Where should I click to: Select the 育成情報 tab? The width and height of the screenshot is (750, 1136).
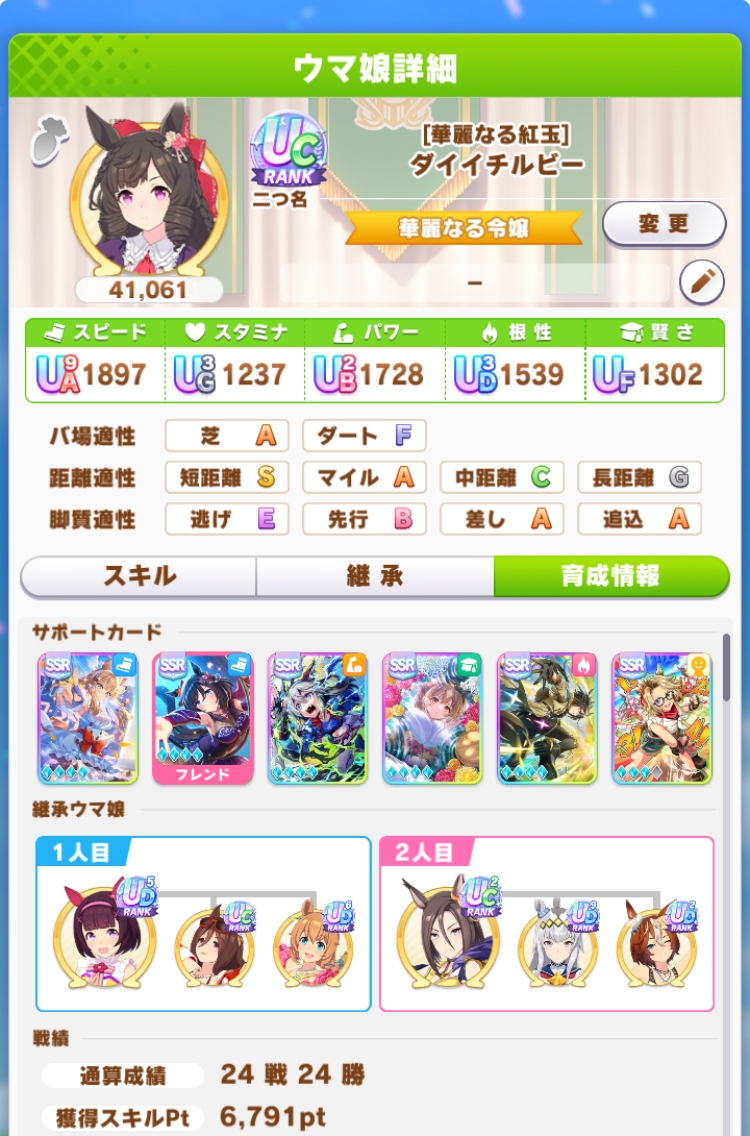click(x=610, y=576)
